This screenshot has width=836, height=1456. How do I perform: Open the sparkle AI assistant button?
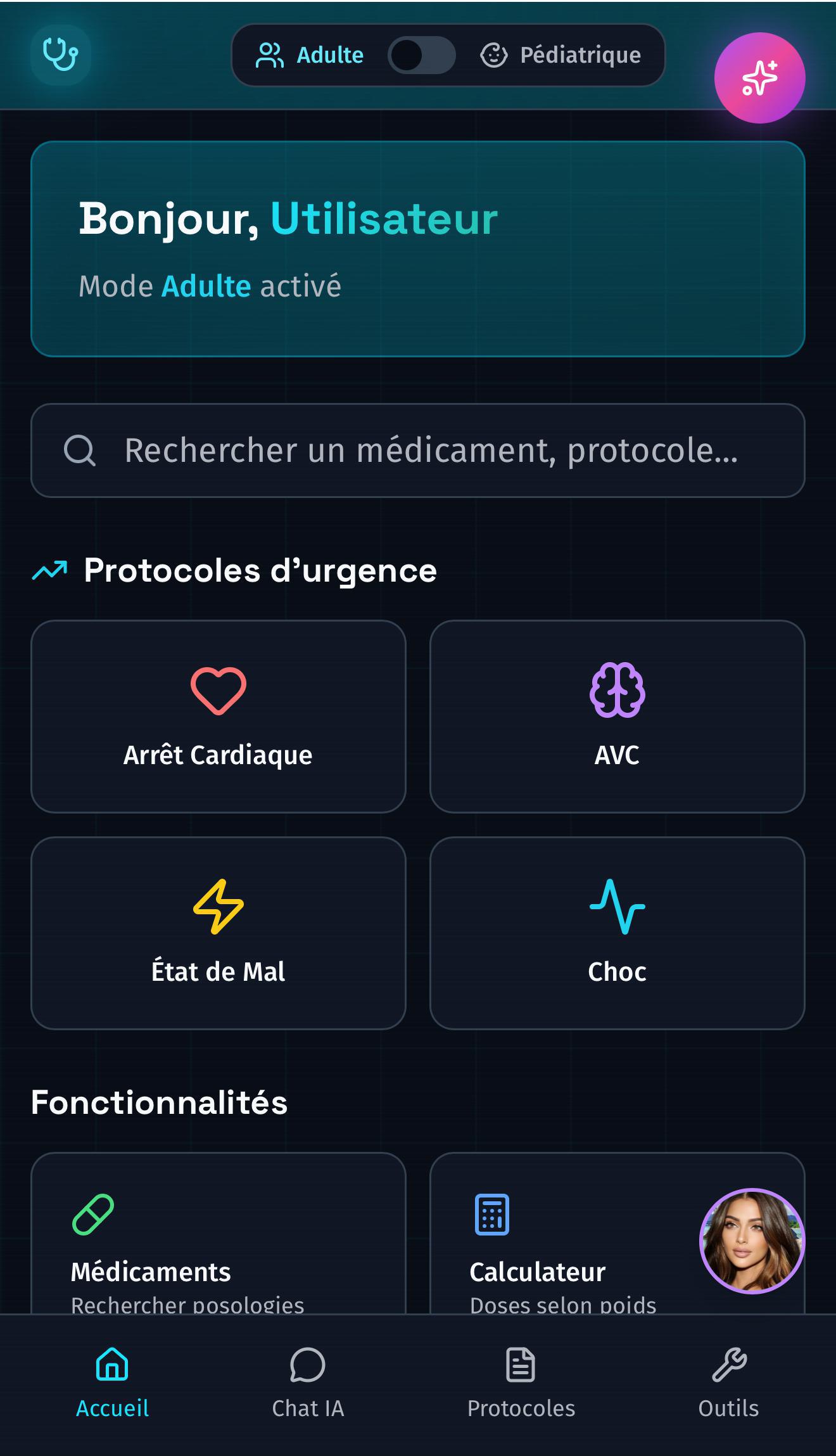tap(759, 78)
